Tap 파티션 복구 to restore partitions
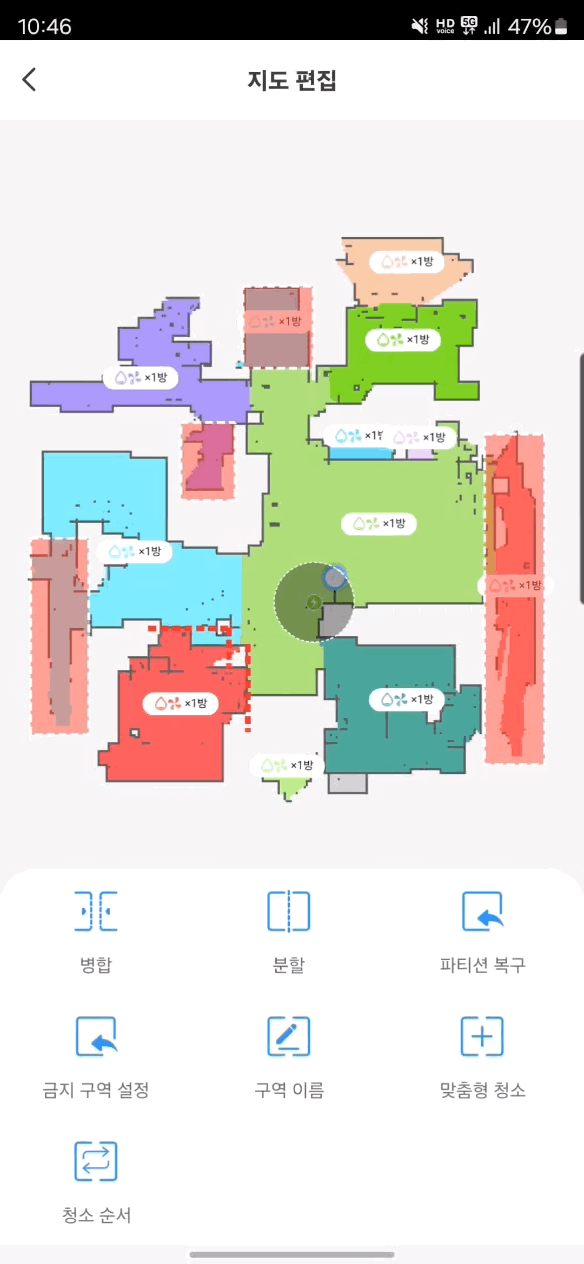 [483, 932]
